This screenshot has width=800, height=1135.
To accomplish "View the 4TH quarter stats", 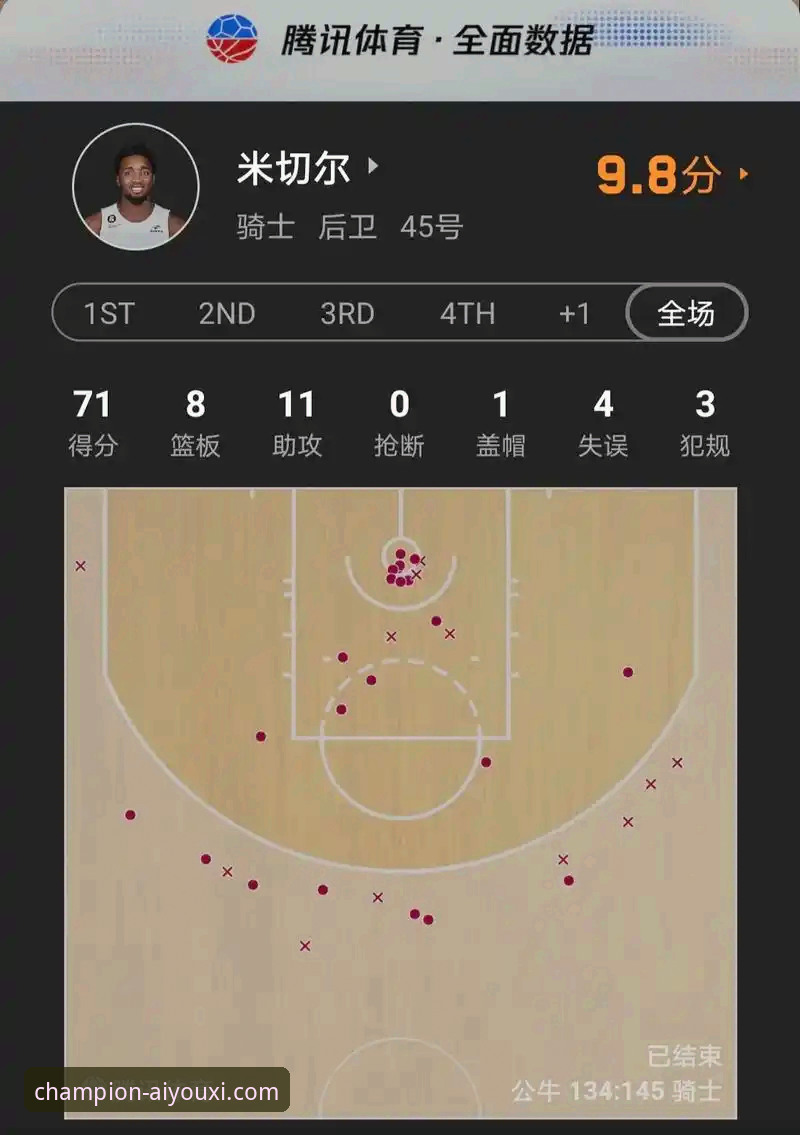I will [467, 313].
